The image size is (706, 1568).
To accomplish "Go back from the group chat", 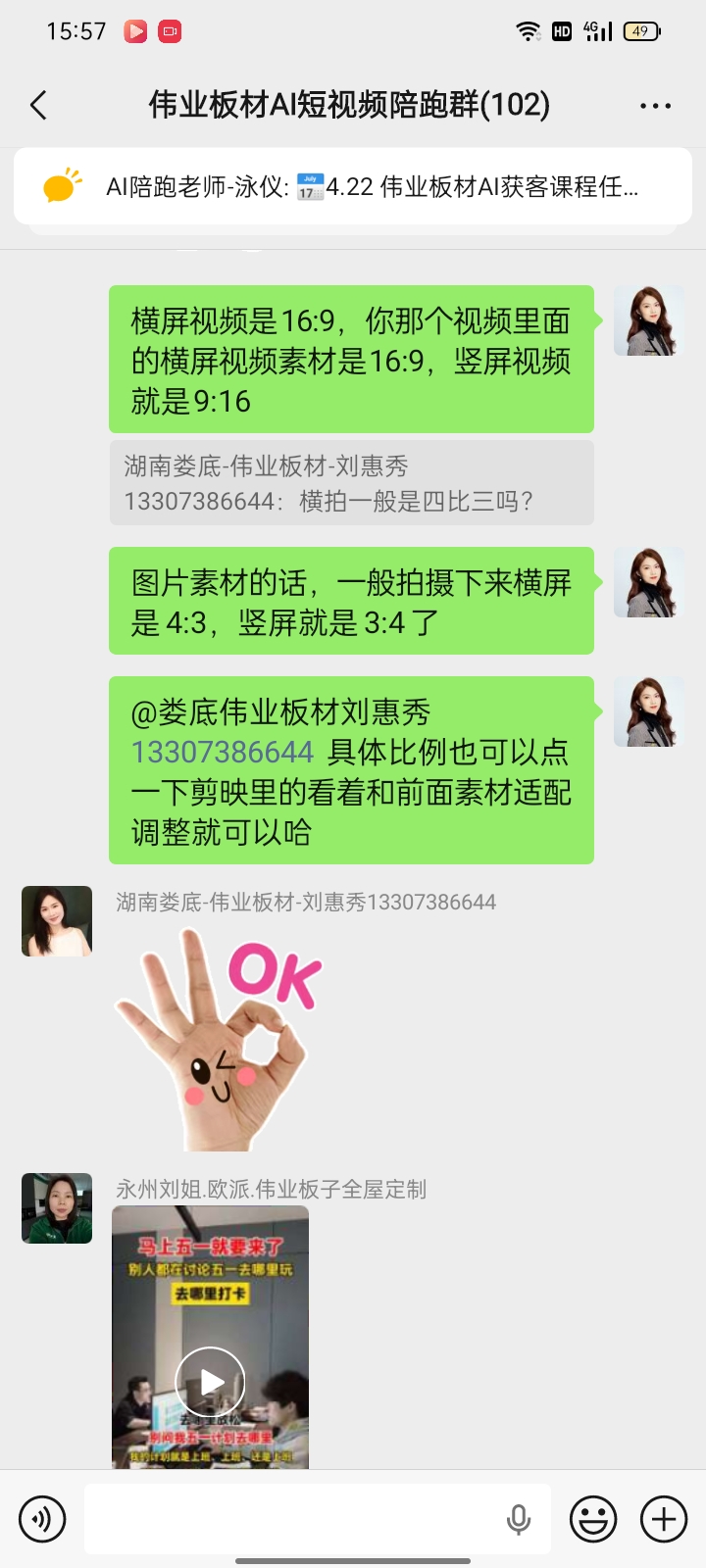I will pyautogui.click(x=39, y=105).
